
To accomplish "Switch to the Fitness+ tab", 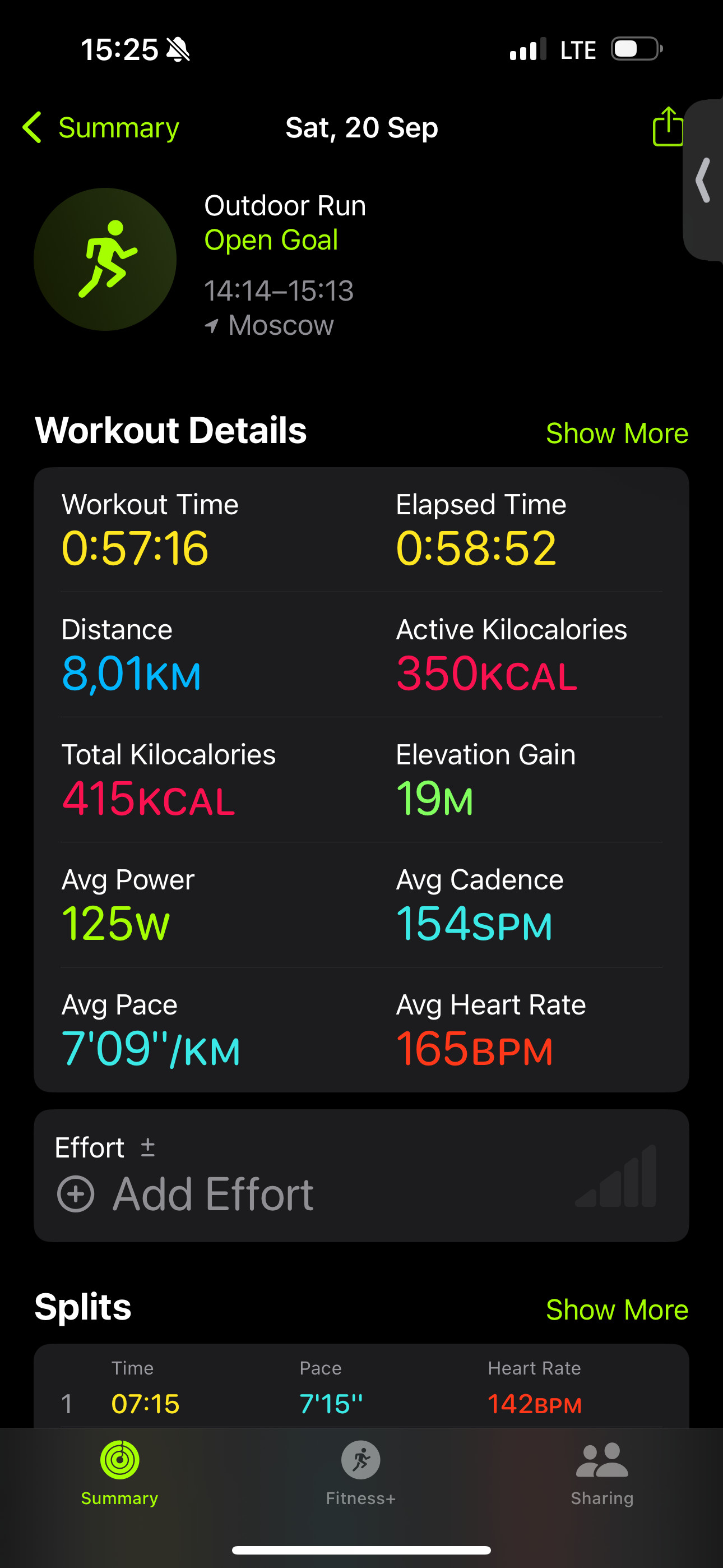I will click(x=361, y=1473).
